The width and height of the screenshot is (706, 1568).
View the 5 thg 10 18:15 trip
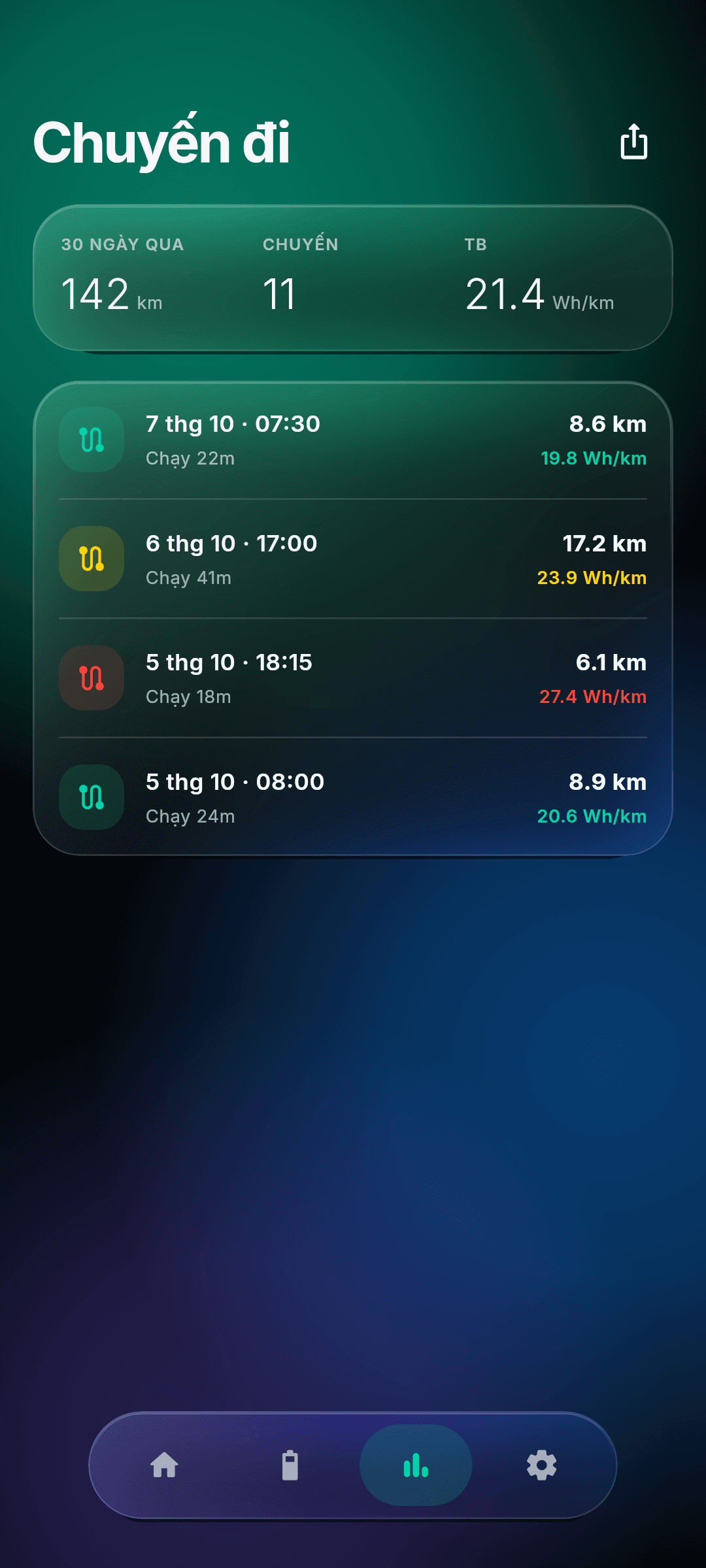click(x=353, y=678)
